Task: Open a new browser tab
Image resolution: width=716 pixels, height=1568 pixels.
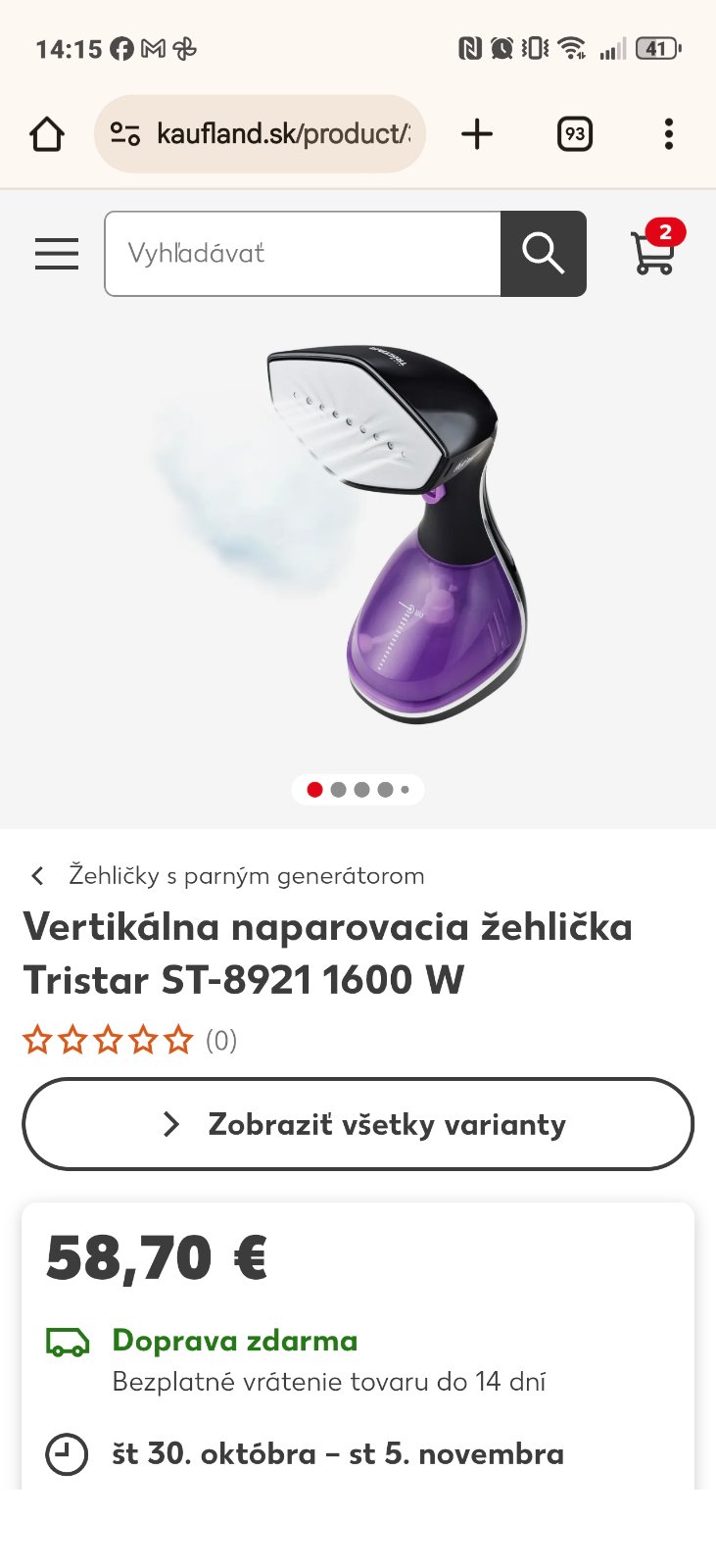Action: coord(477,134)
